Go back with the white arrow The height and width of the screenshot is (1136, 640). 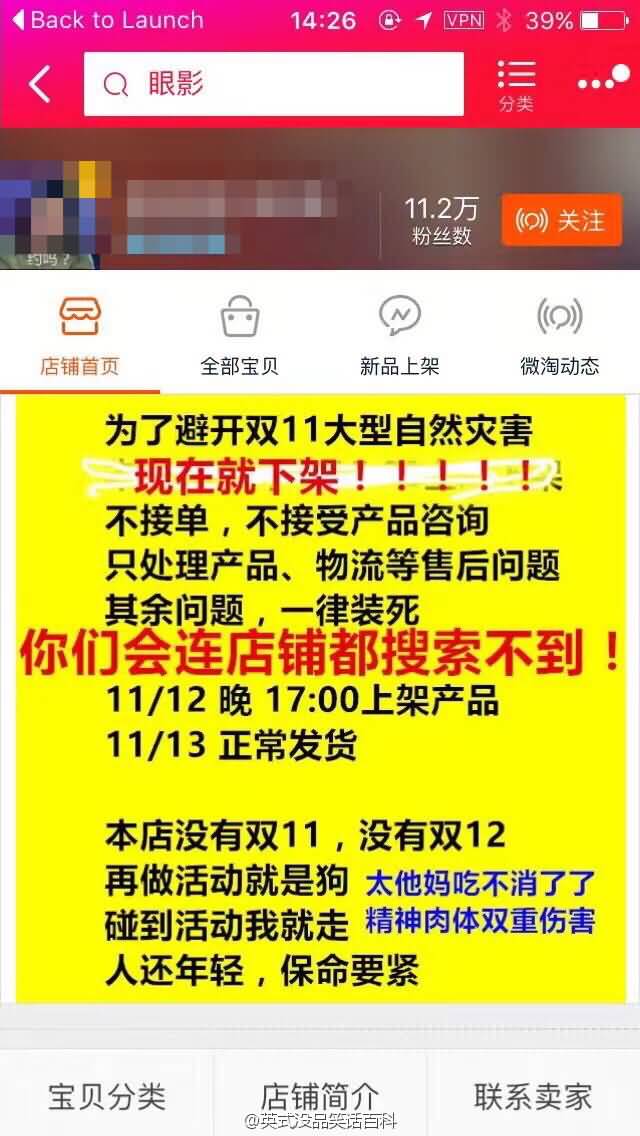(40, 85)
